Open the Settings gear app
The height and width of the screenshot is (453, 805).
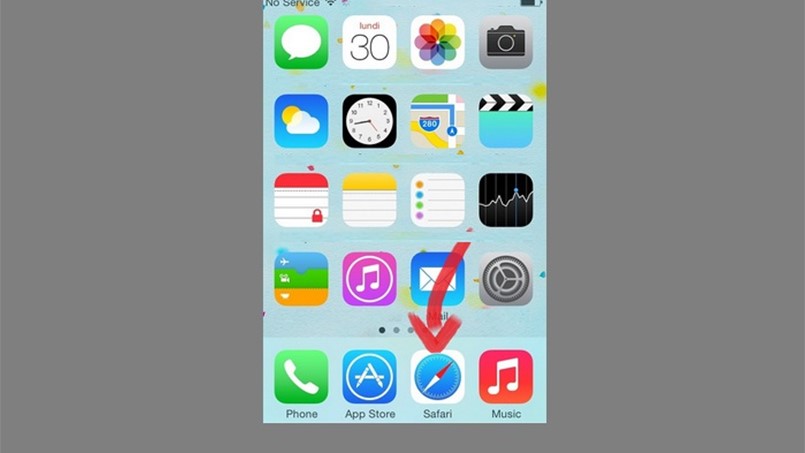tap(505, 278)
